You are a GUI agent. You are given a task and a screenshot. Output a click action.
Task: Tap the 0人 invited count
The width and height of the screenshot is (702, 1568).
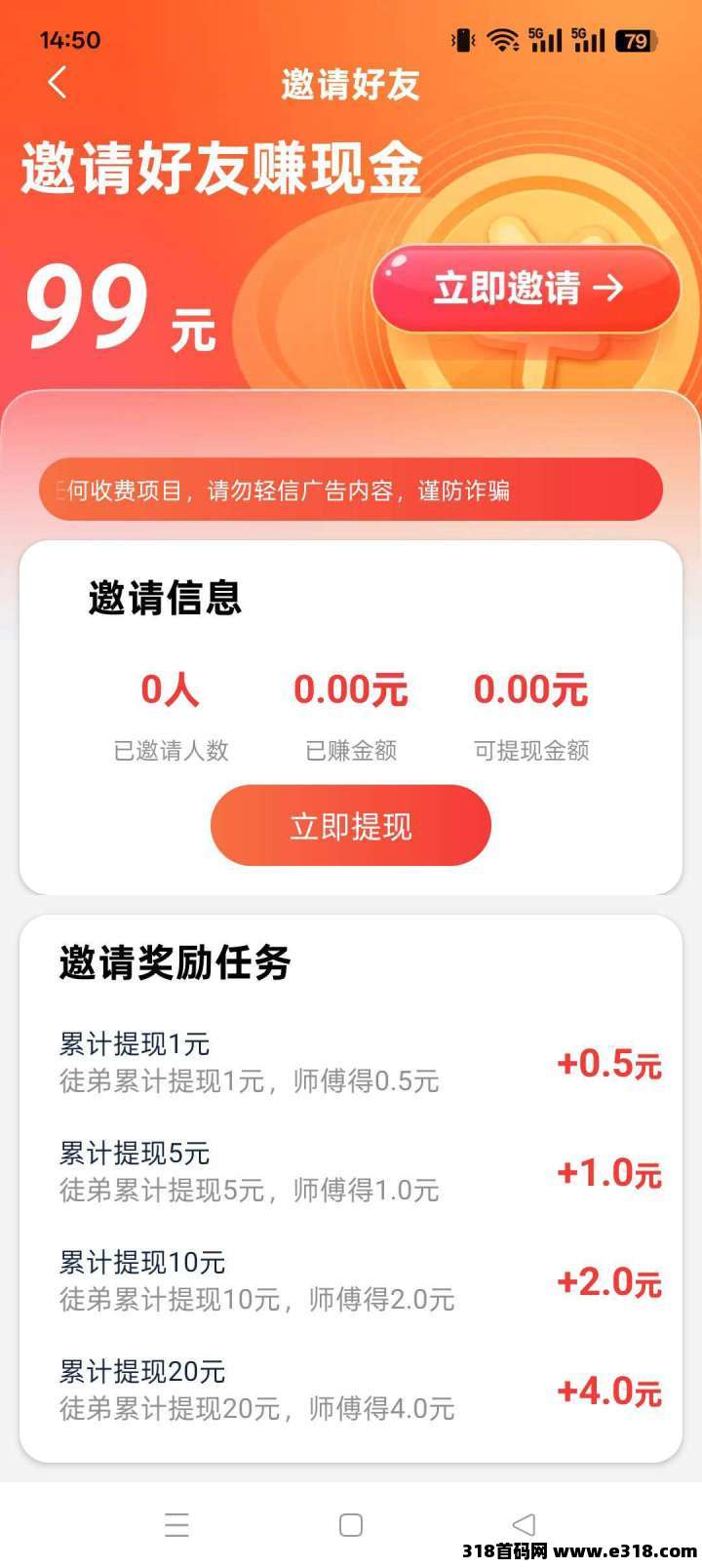pyautogui.click(x=171, y=690)
